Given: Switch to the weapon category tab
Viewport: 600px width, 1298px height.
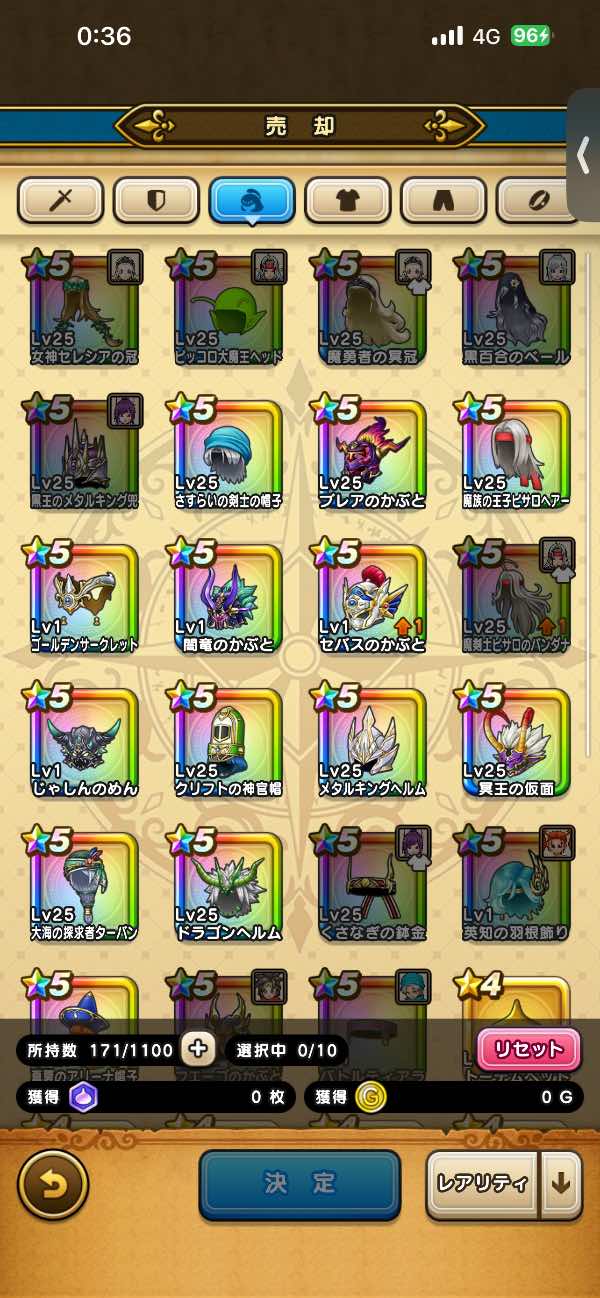Looking at the screenshot, I should click(60, 201).
